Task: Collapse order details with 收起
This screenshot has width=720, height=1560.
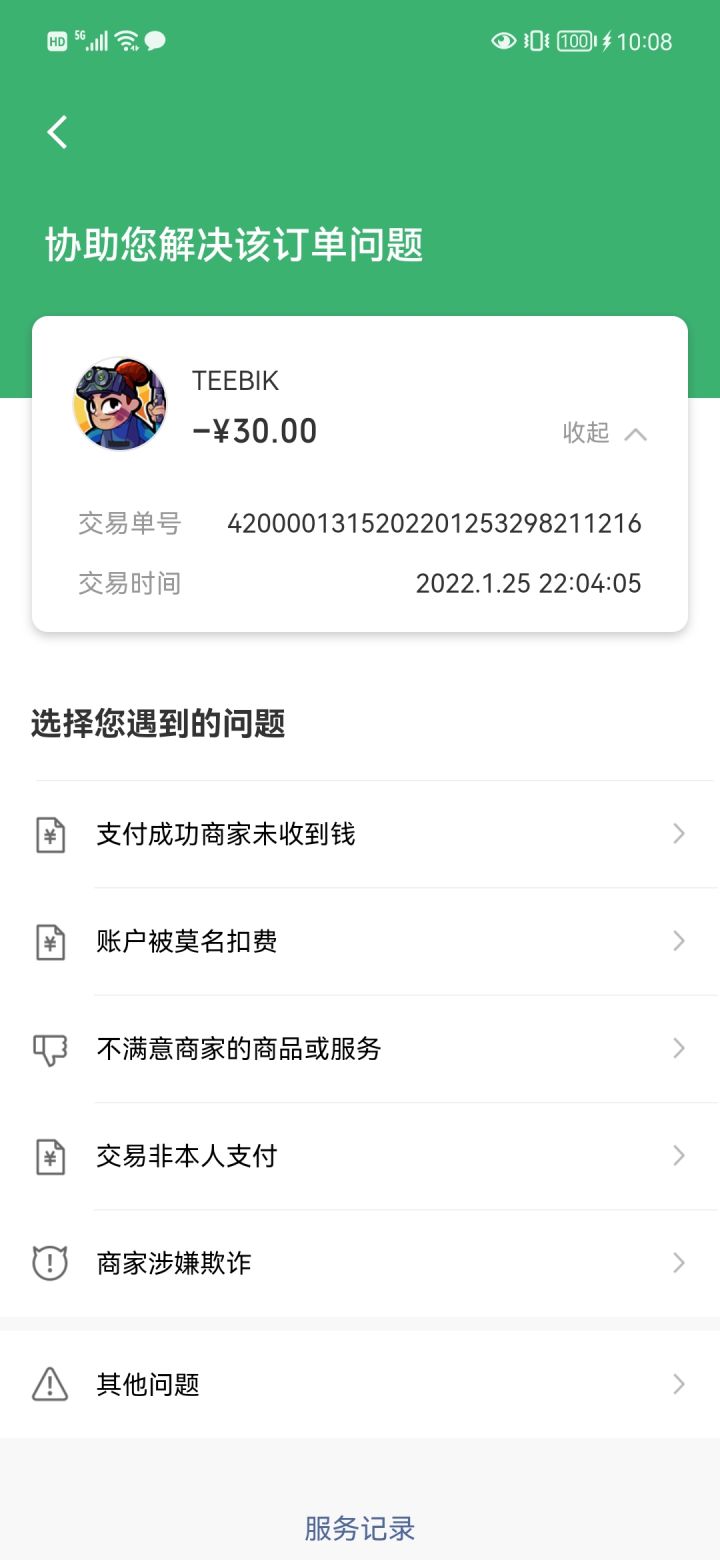Action: [x=604, y=433]
